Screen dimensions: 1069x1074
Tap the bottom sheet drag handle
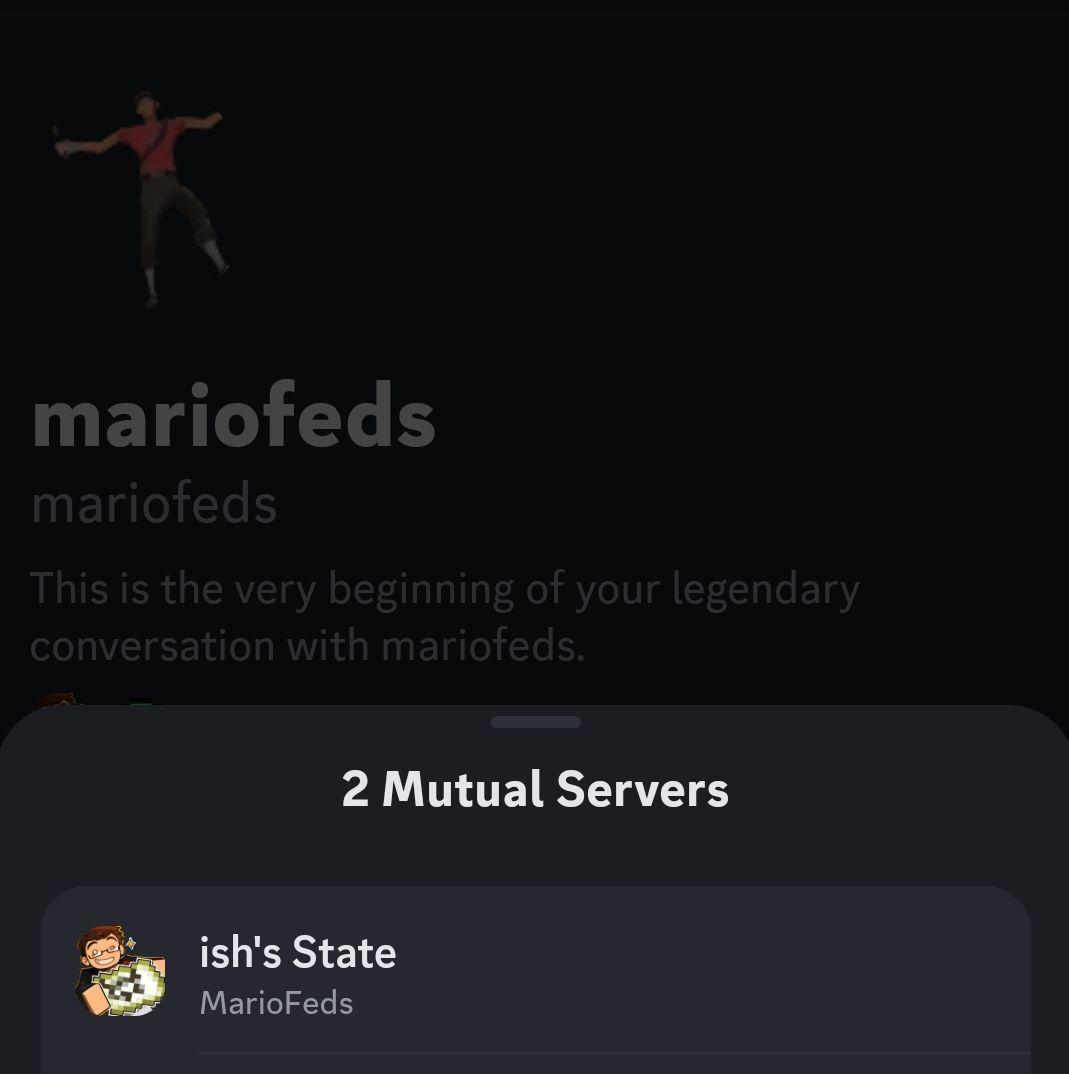click(535, 722)
